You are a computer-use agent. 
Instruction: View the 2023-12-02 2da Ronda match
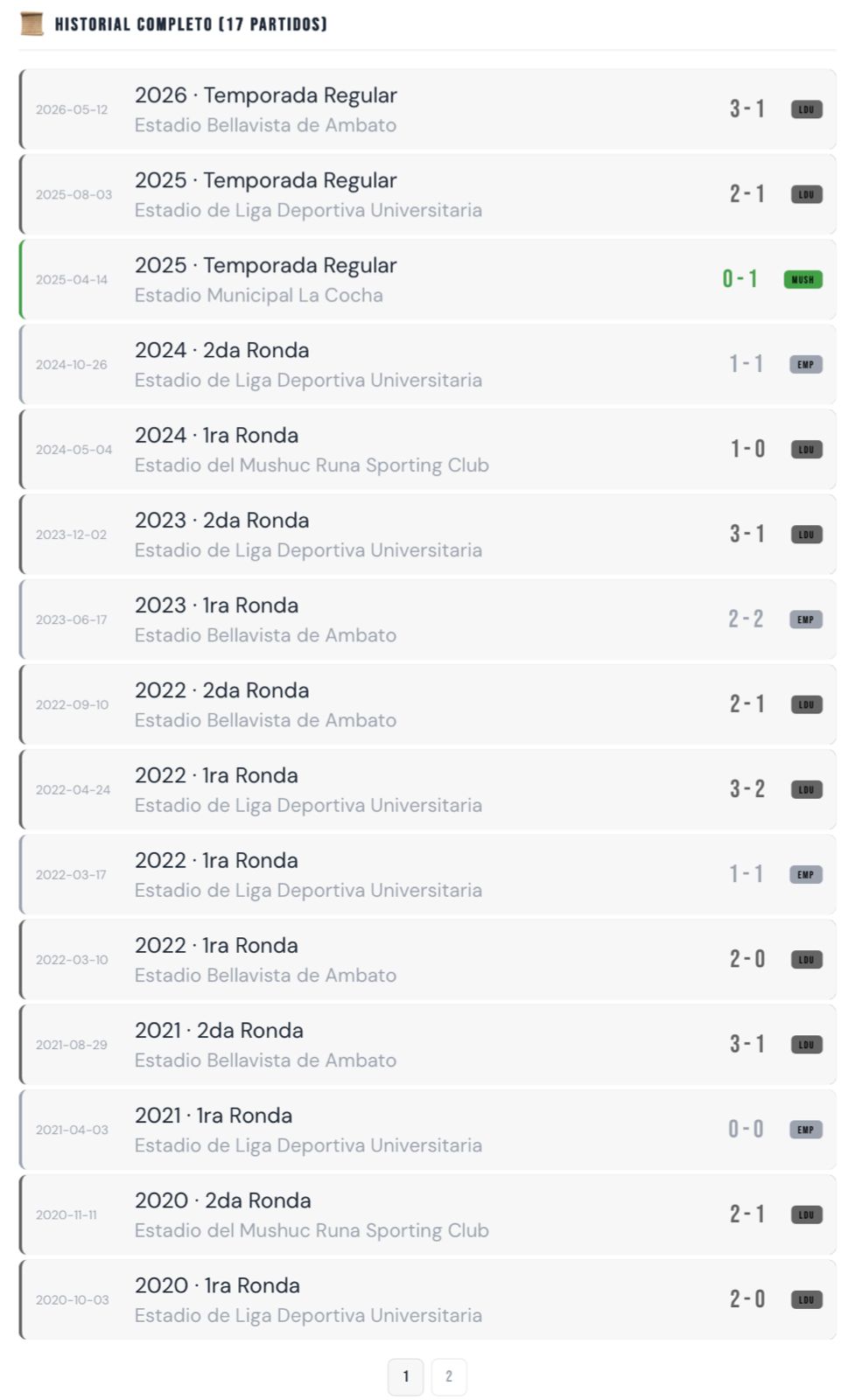coord(428,534)
